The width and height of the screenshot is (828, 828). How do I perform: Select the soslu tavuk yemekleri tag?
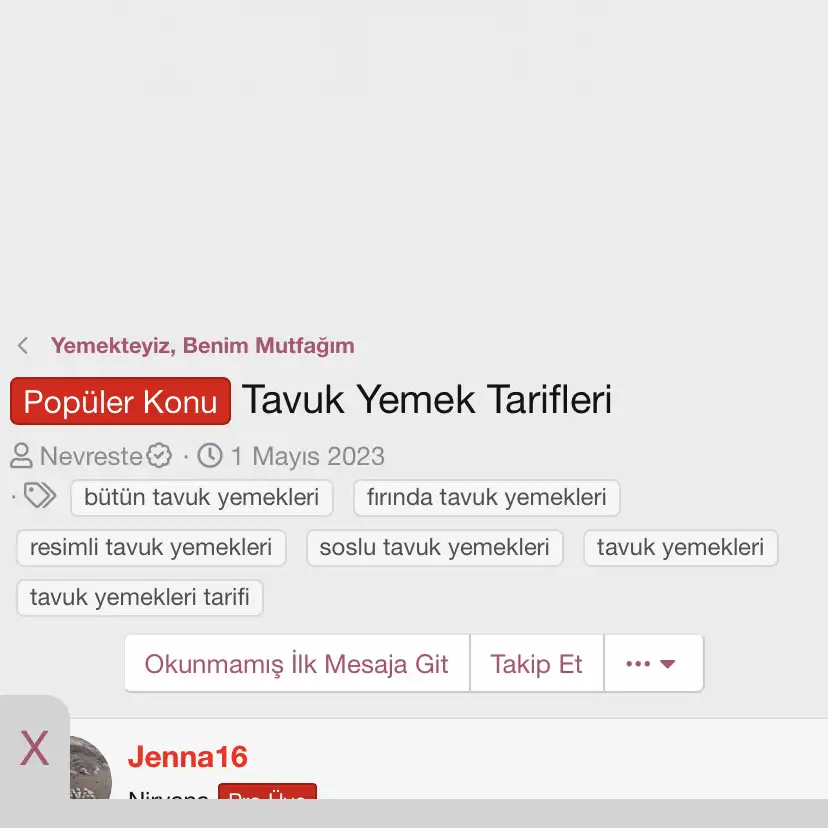click(434, 547)
